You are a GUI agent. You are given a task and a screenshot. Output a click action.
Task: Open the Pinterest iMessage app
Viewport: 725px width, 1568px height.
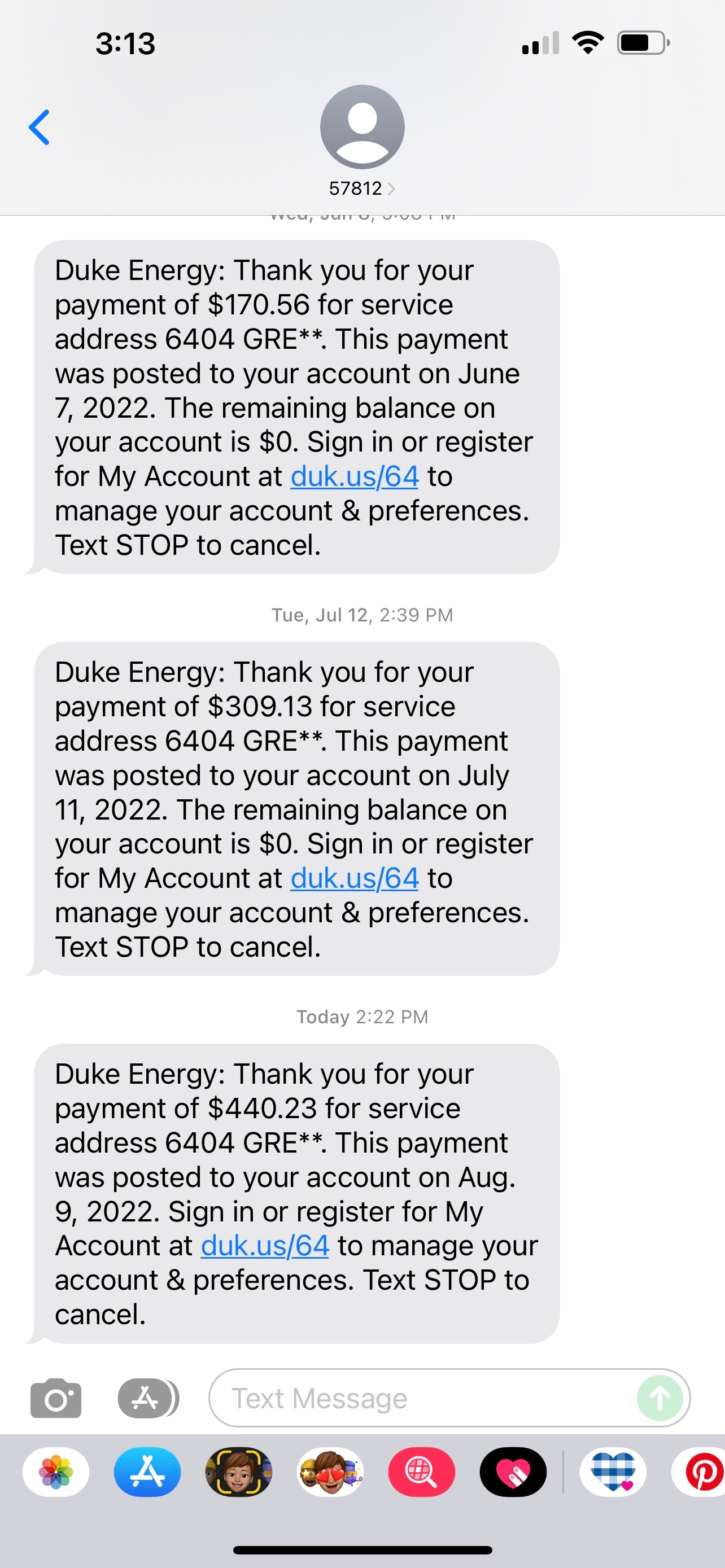(701, 1472)
